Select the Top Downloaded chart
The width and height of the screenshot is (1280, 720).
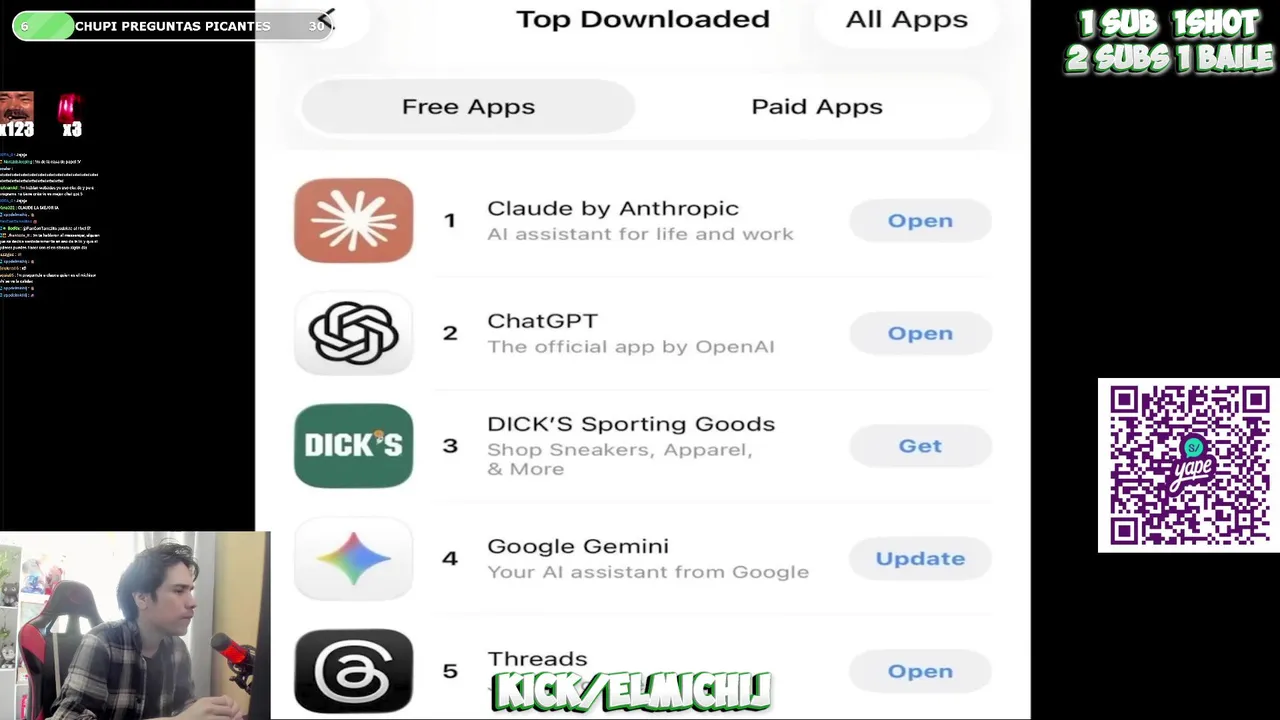[642, 20]
